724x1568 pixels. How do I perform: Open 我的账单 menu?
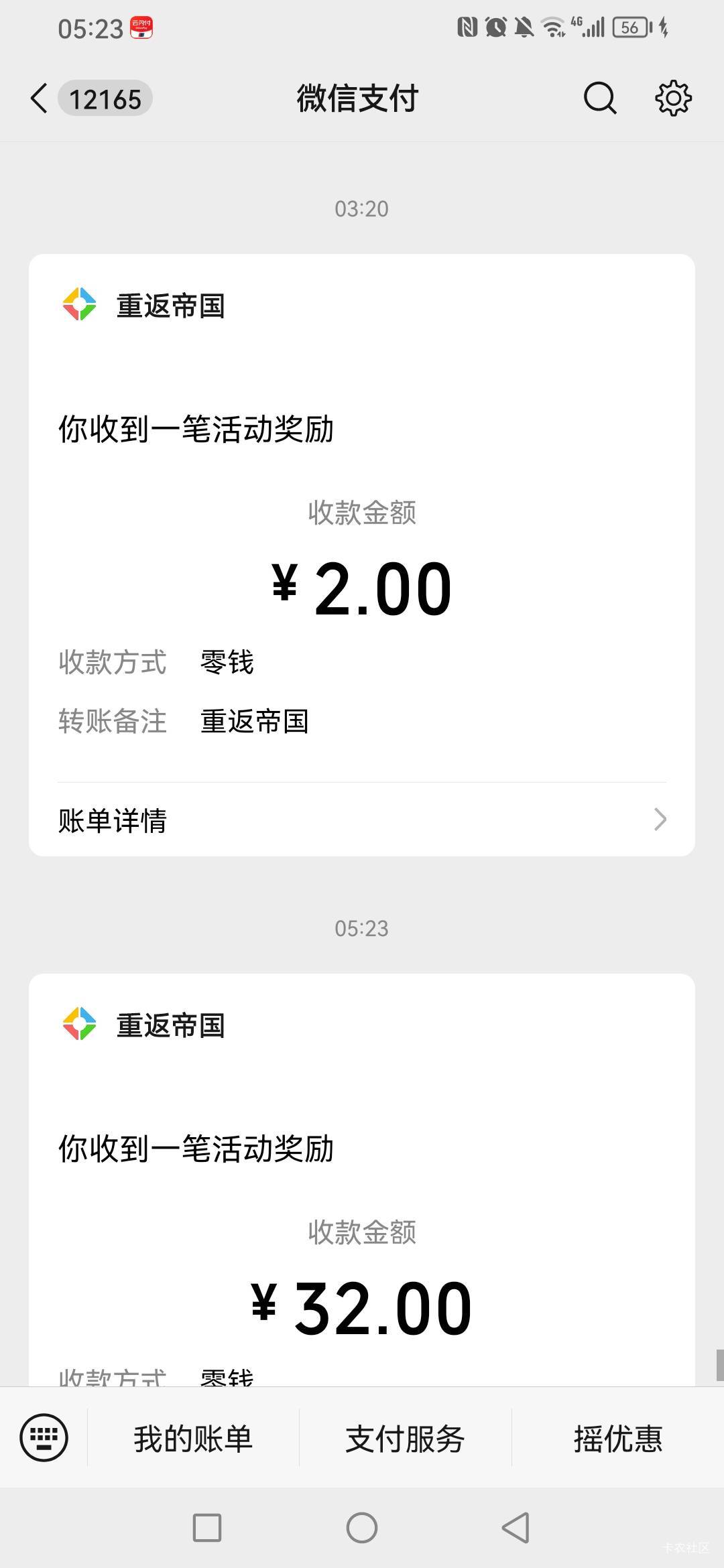tap(193, 1439)
